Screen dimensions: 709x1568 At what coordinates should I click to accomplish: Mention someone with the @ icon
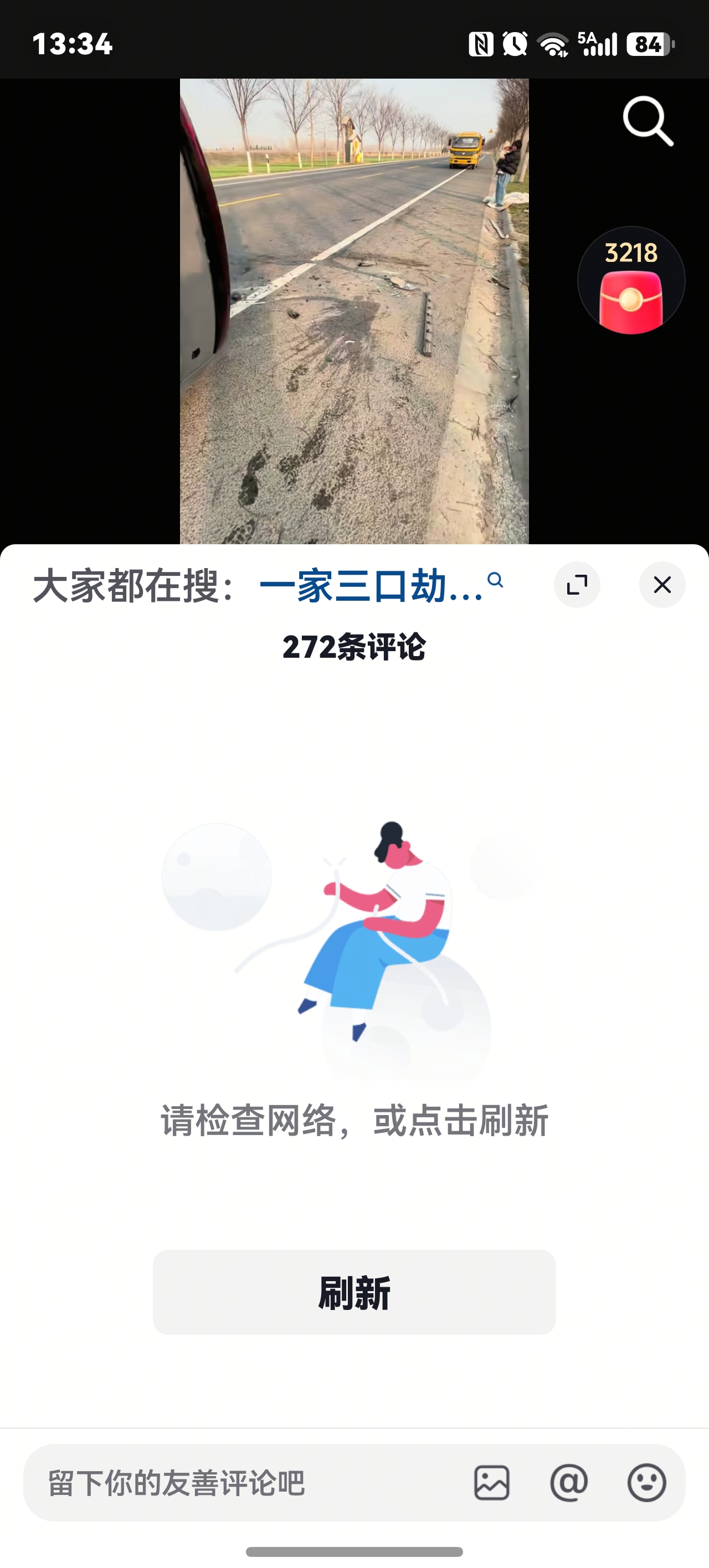coord(569,1483)
